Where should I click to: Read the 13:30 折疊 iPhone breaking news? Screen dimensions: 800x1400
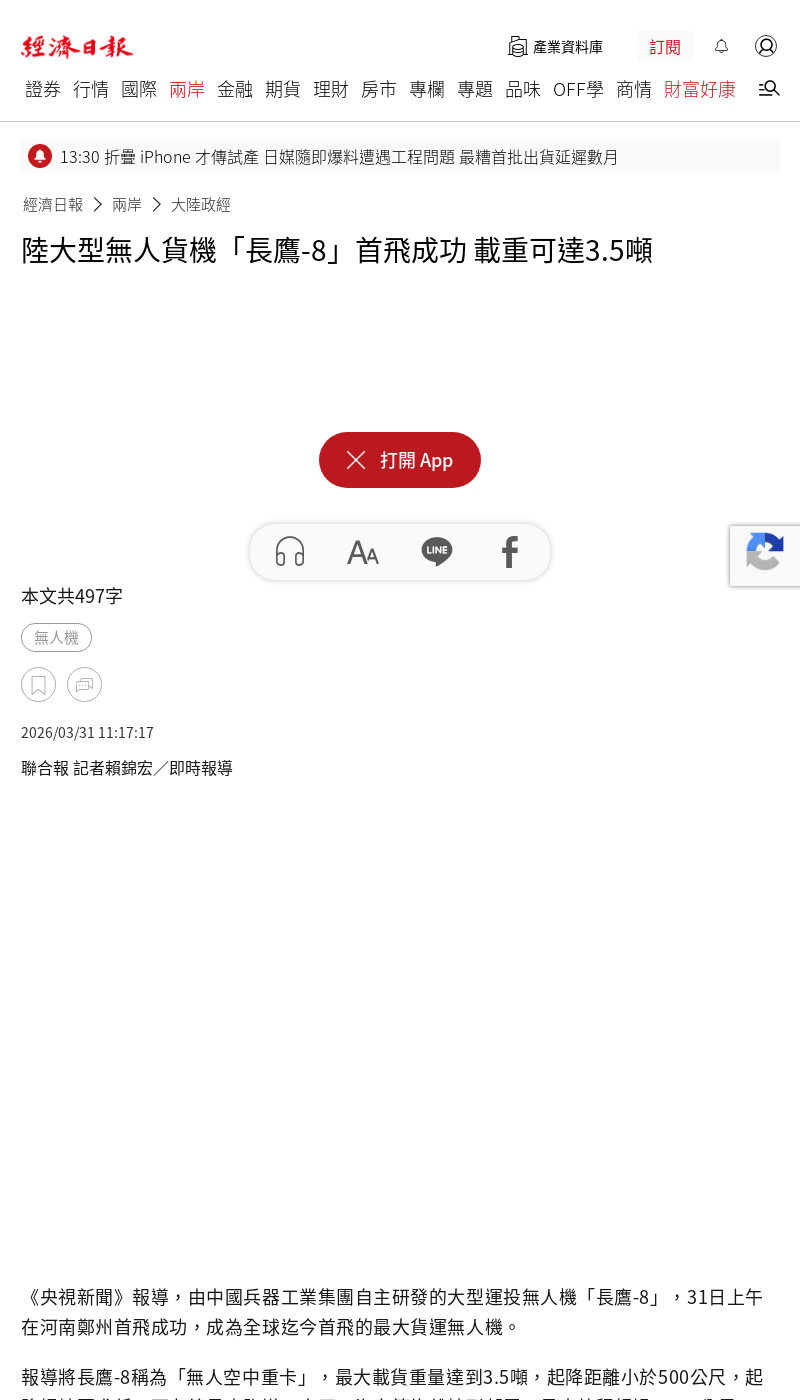(x=339, y=156)
